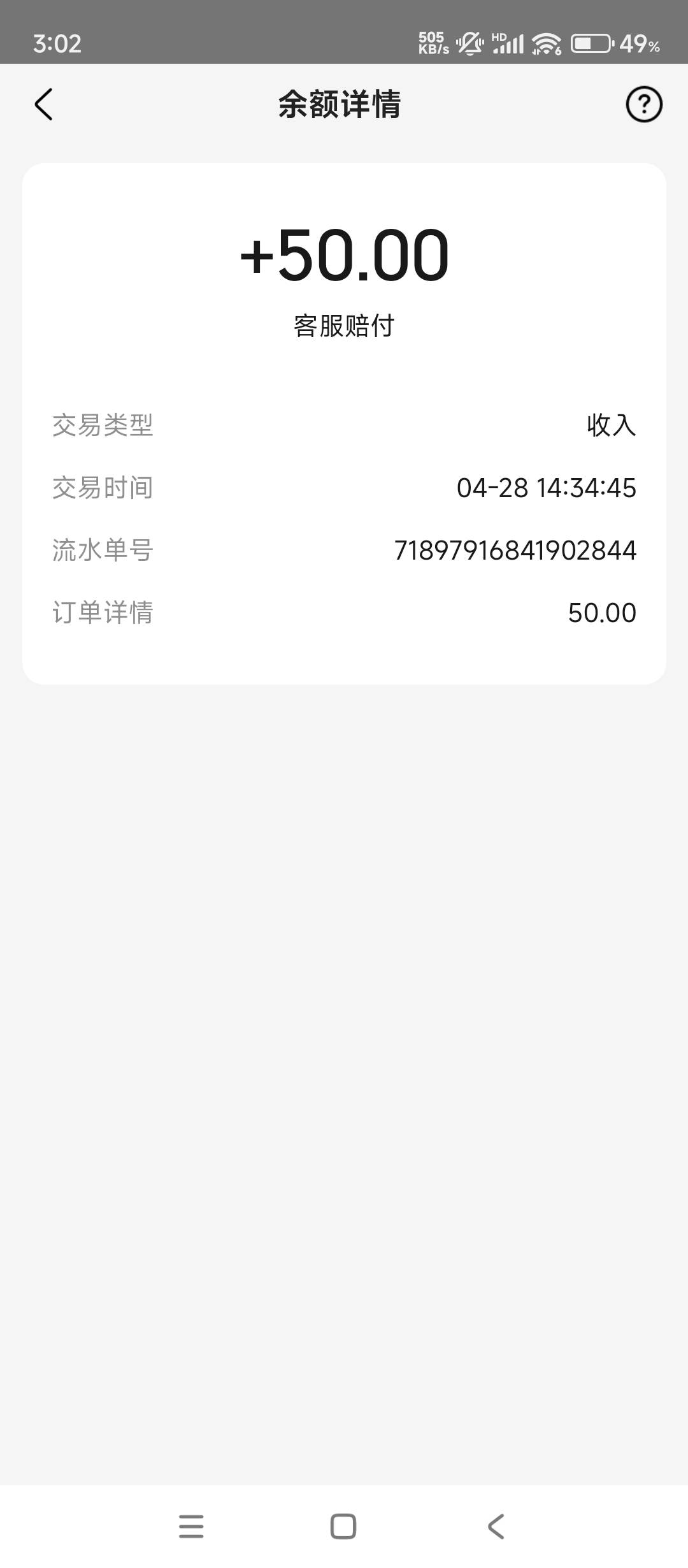
Task: Go back from the 余额详情 page
Action: [x=43, y=105]
